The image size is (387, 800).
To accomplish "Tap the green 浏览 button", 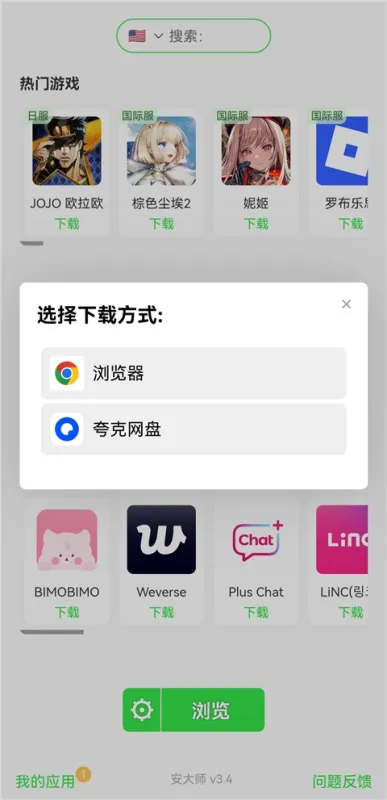I will click(213, 710).
